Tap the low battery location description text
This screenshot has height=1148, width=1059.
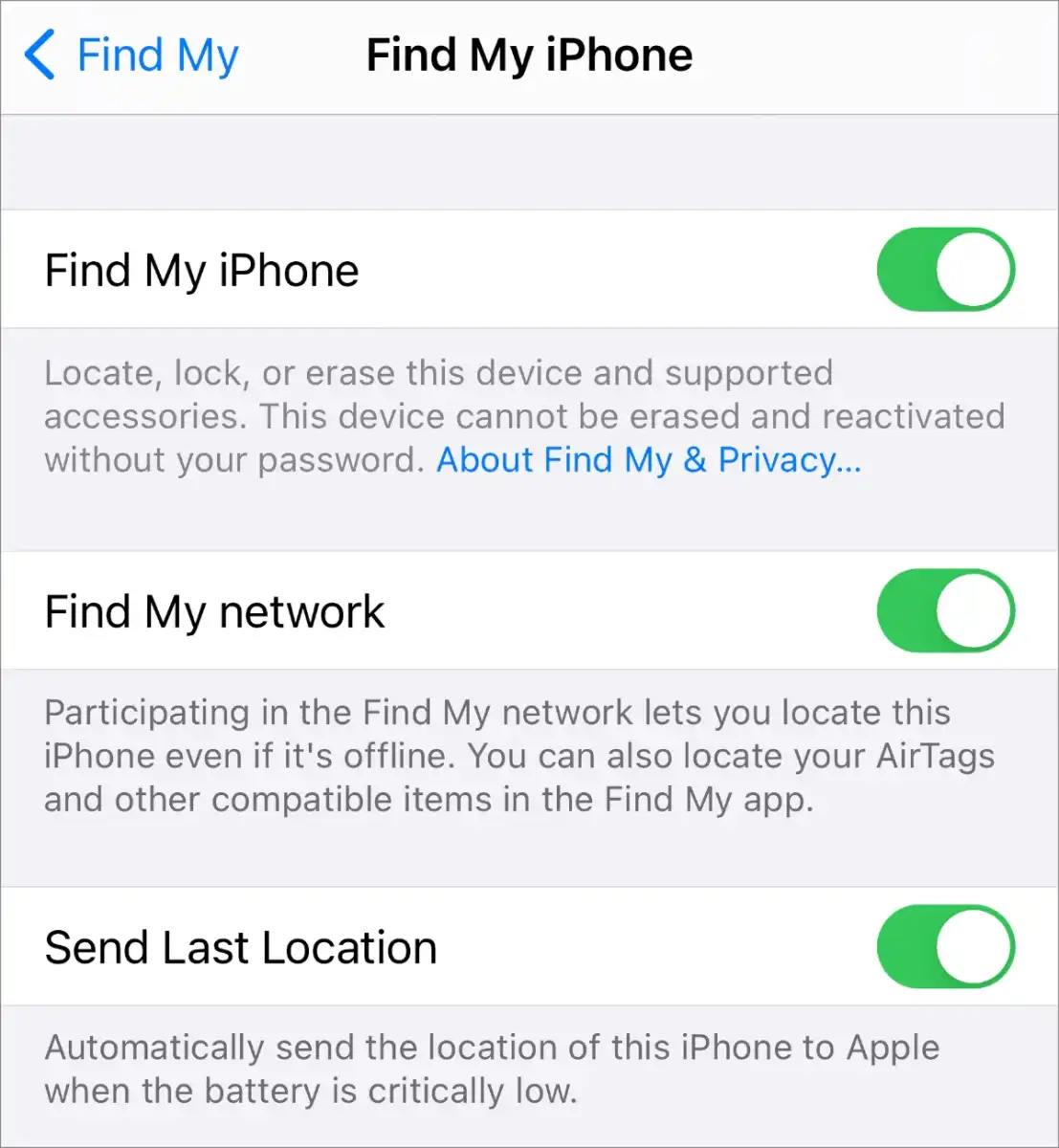pos(490,1069)
